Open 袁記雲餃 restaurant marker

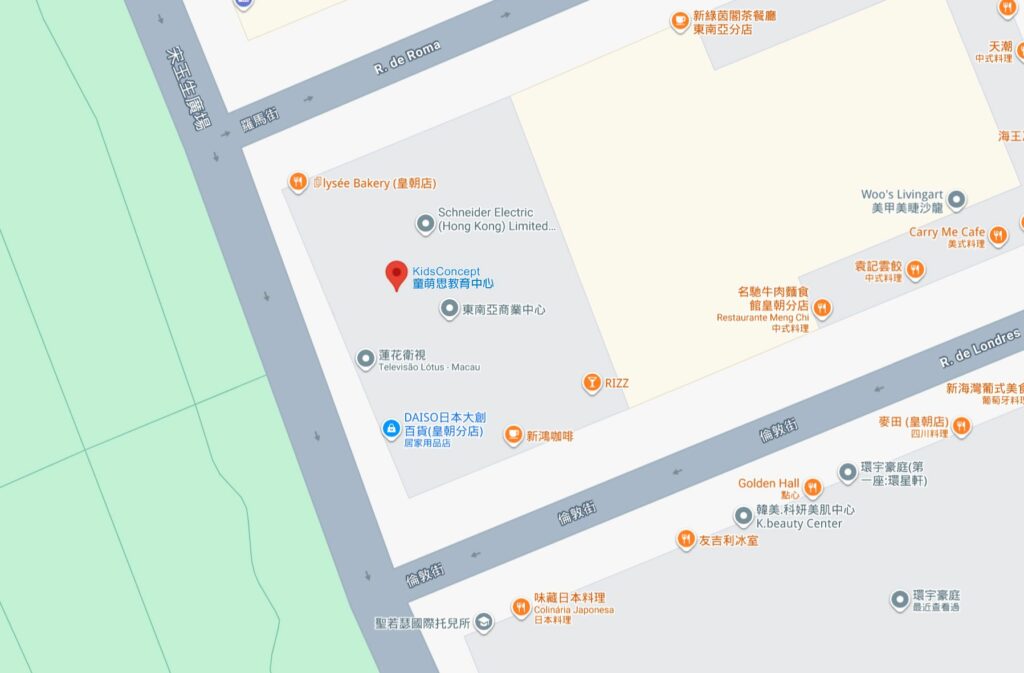tap(914, 270)
